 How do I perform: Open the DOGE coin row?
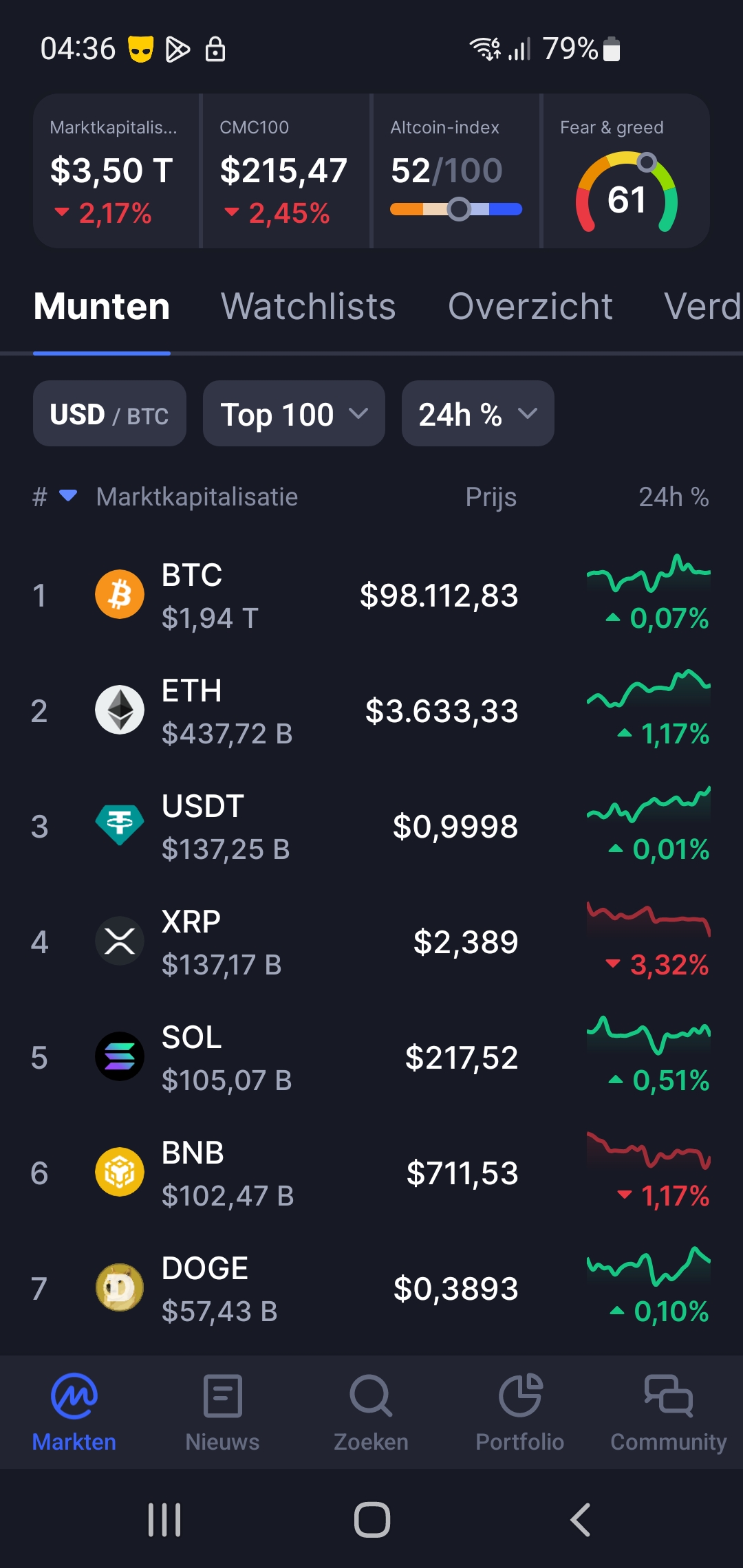pos(371,1288)
